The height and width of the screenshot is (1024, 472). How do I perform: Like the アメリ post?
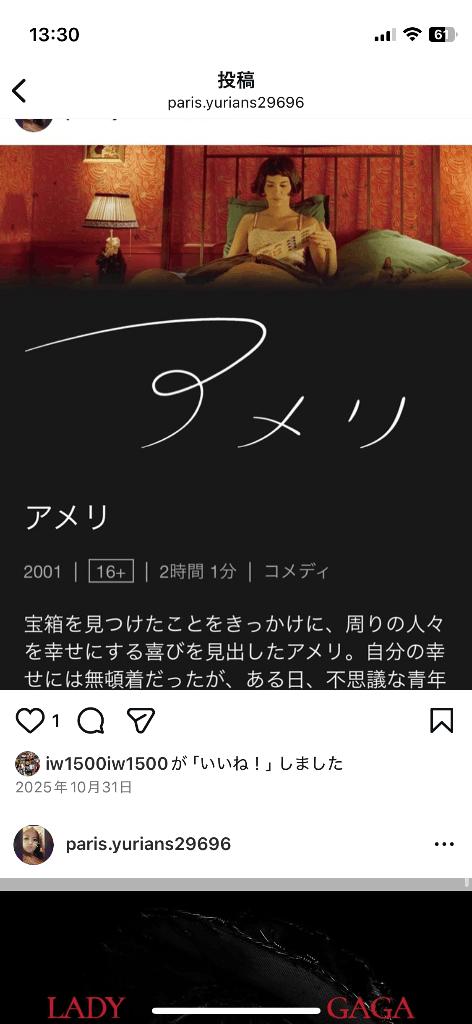pos(29,720)
